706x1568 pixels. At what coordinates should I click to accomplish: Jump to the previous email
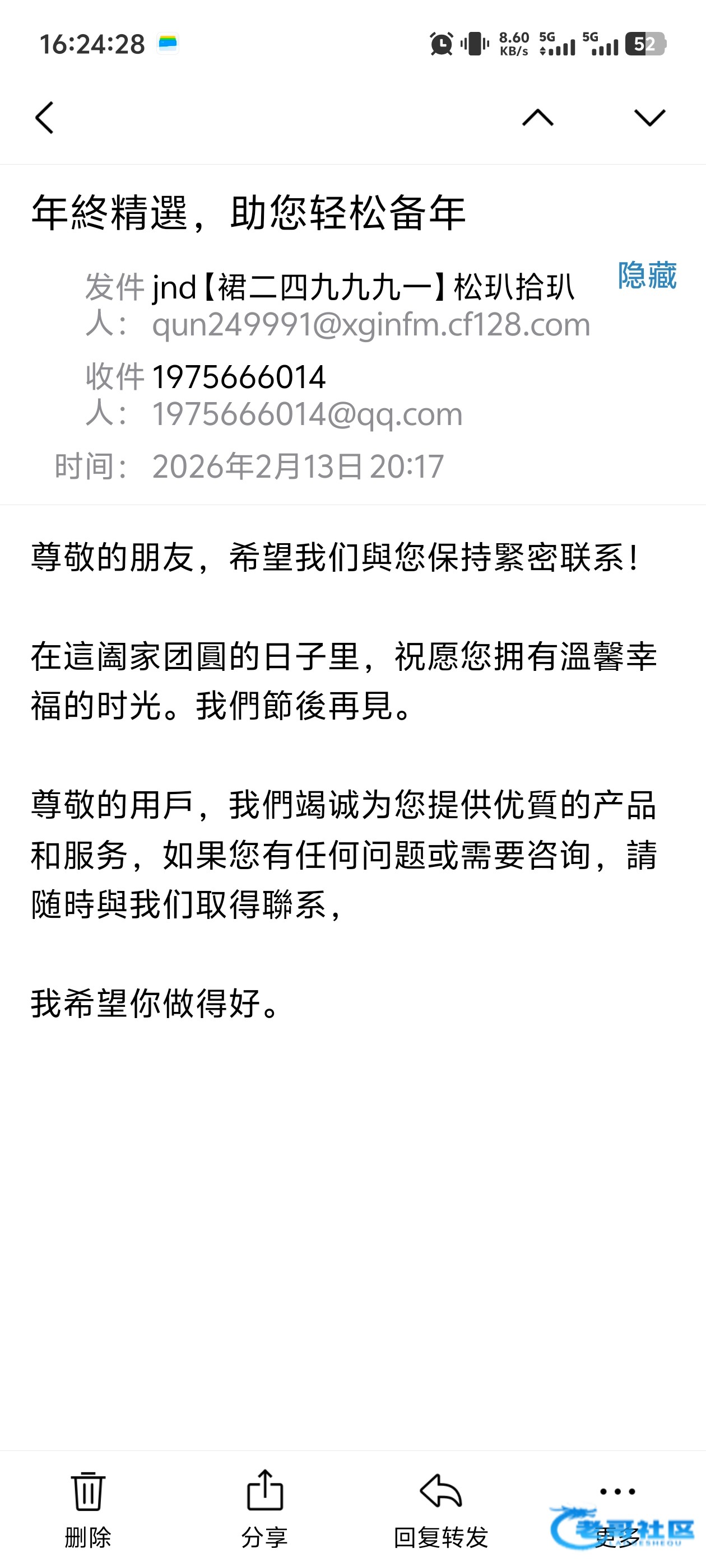point(538,118)
